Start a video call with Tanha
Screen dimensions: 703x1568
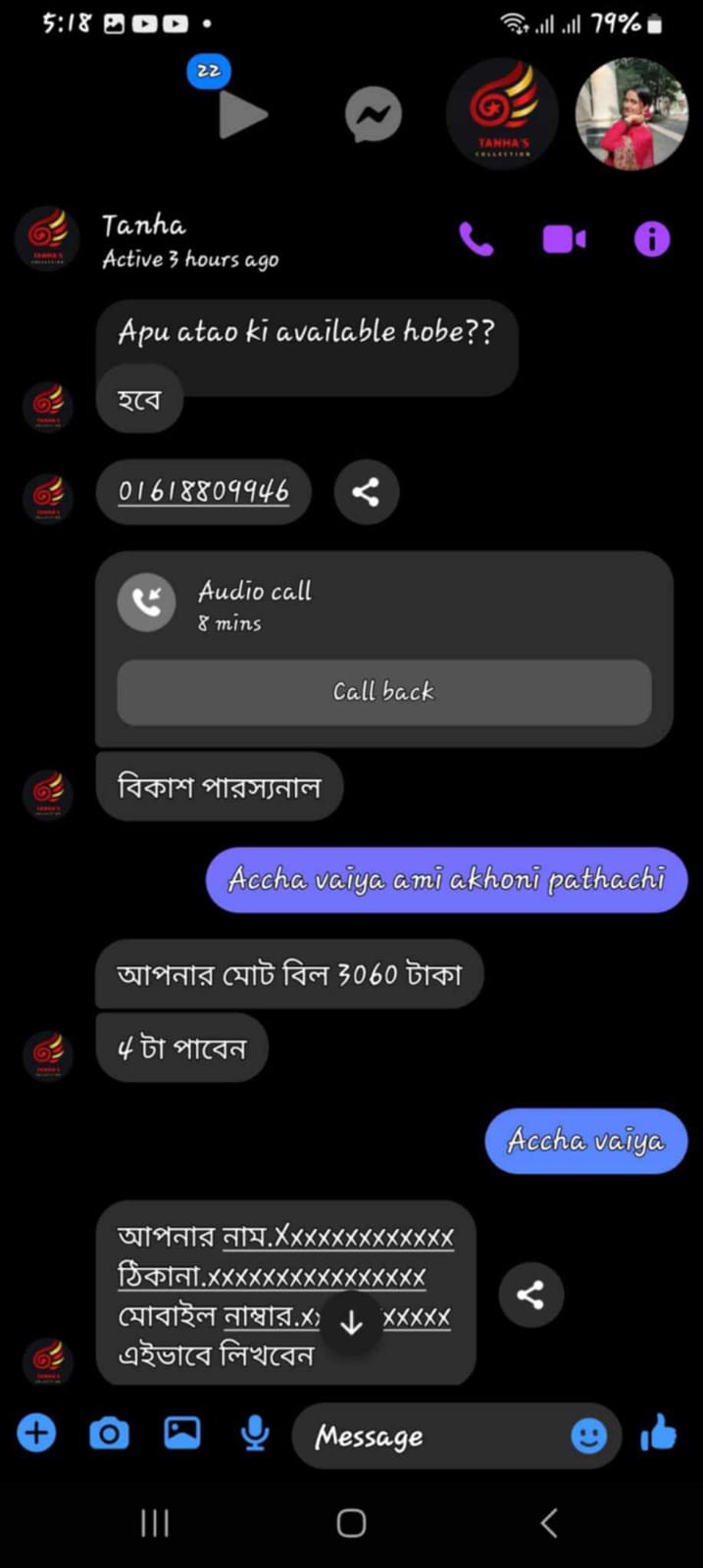click(x=564, y=239)
